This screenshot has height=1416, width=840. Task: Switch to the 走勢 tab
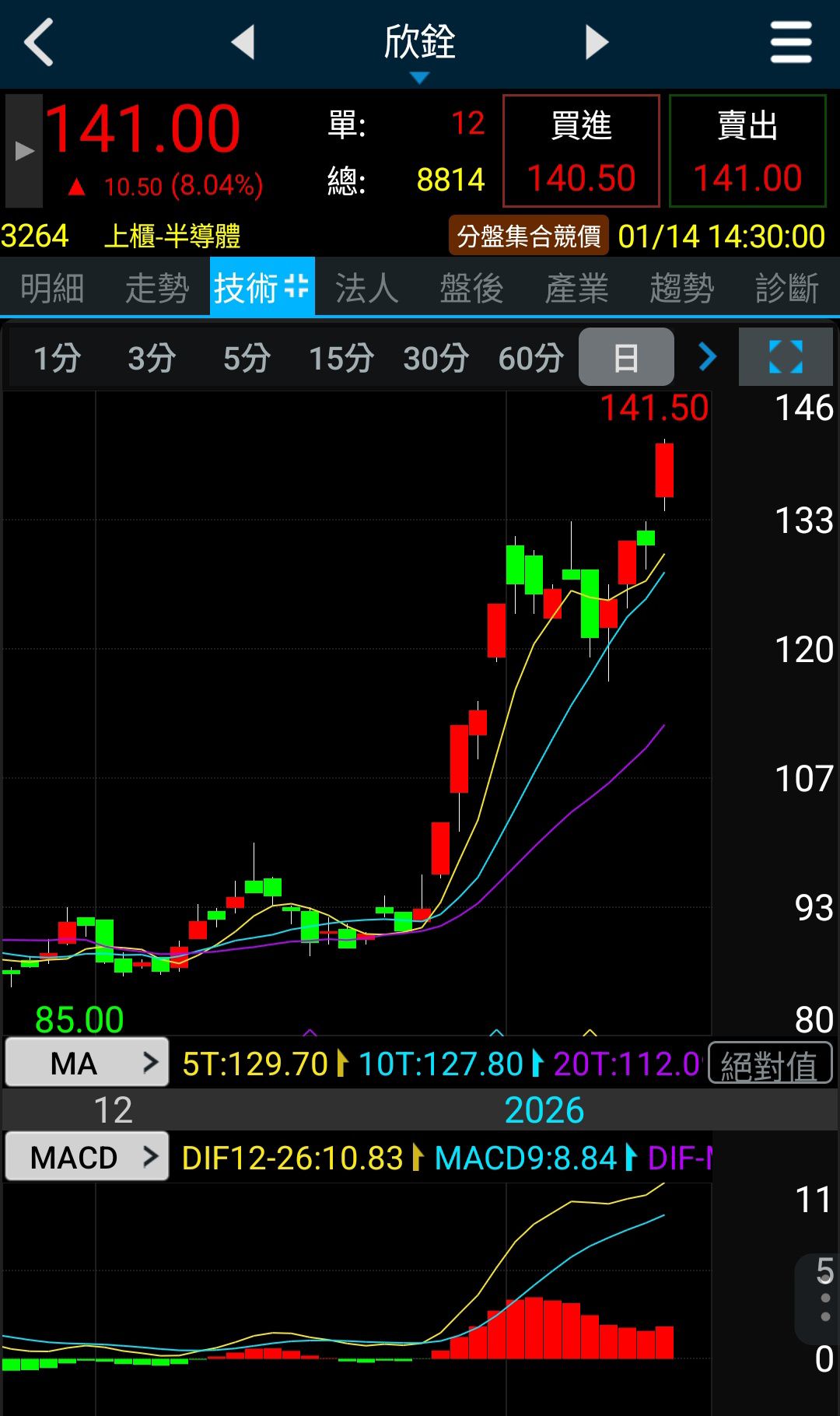(157, 288)
